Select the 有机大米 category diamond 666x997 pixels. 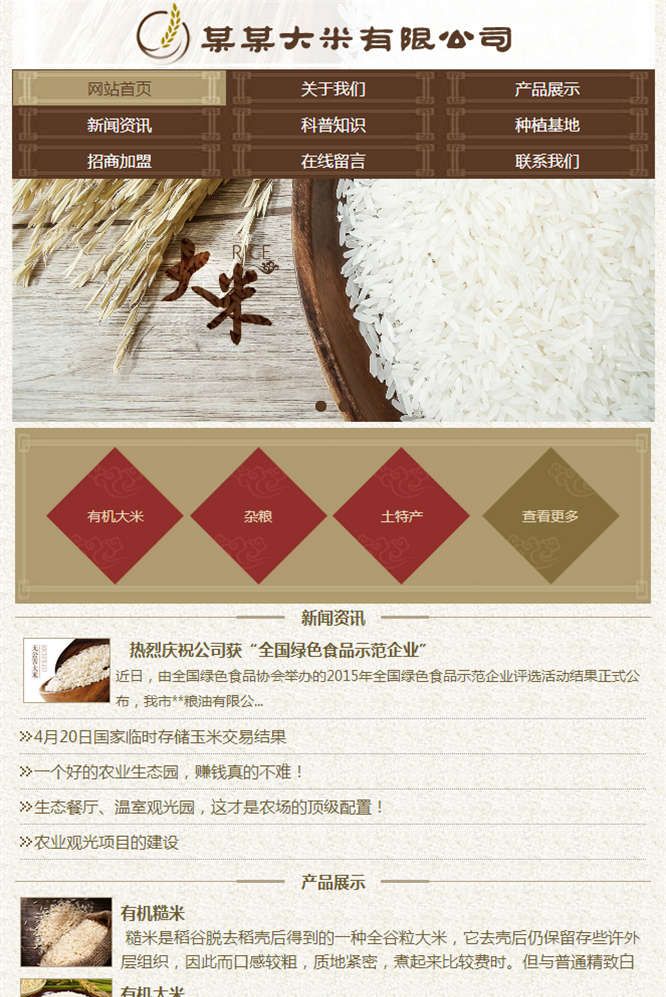115,516
